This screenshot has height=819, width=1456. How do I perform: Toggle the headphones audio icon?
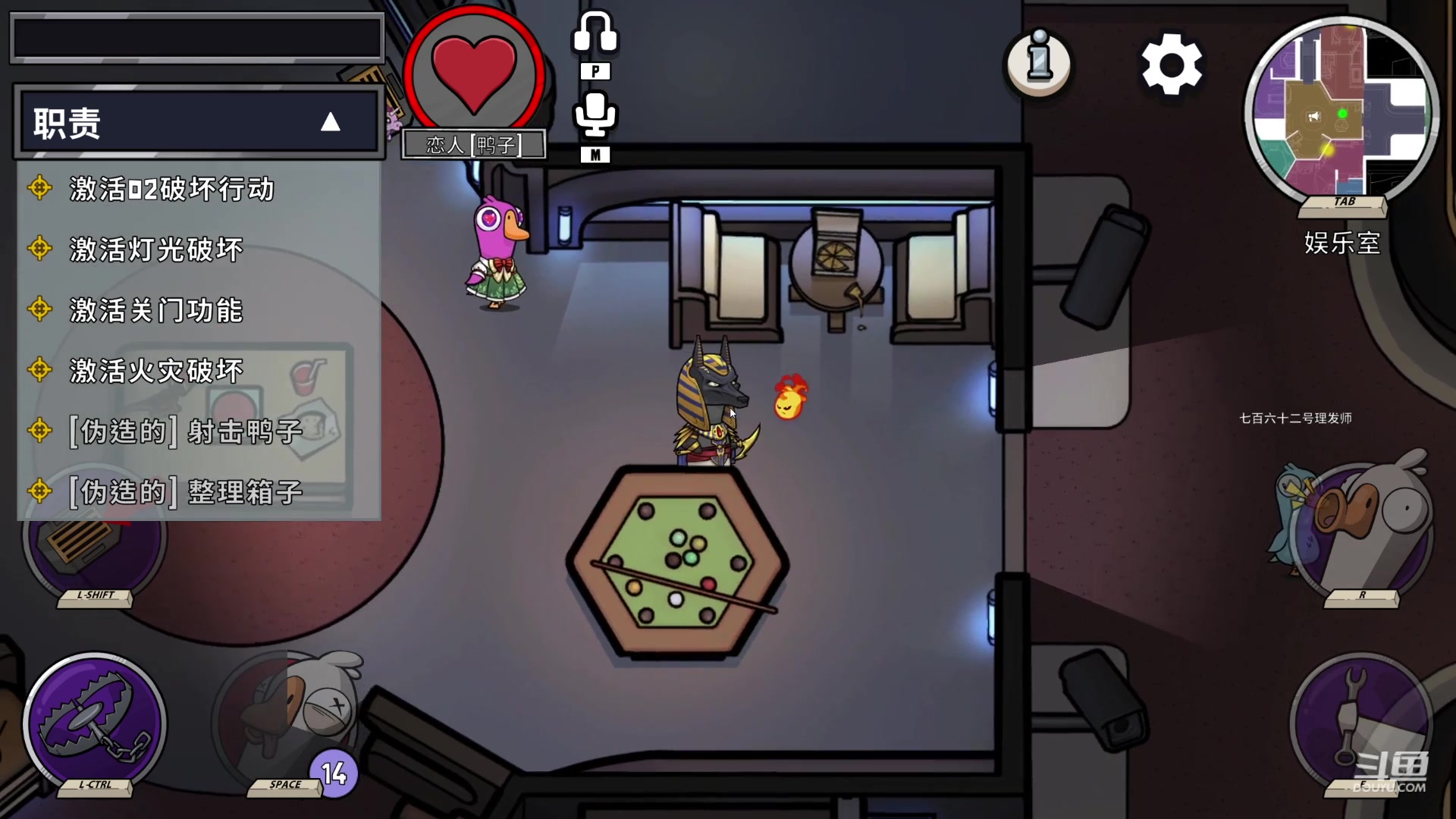coord(595,34)
